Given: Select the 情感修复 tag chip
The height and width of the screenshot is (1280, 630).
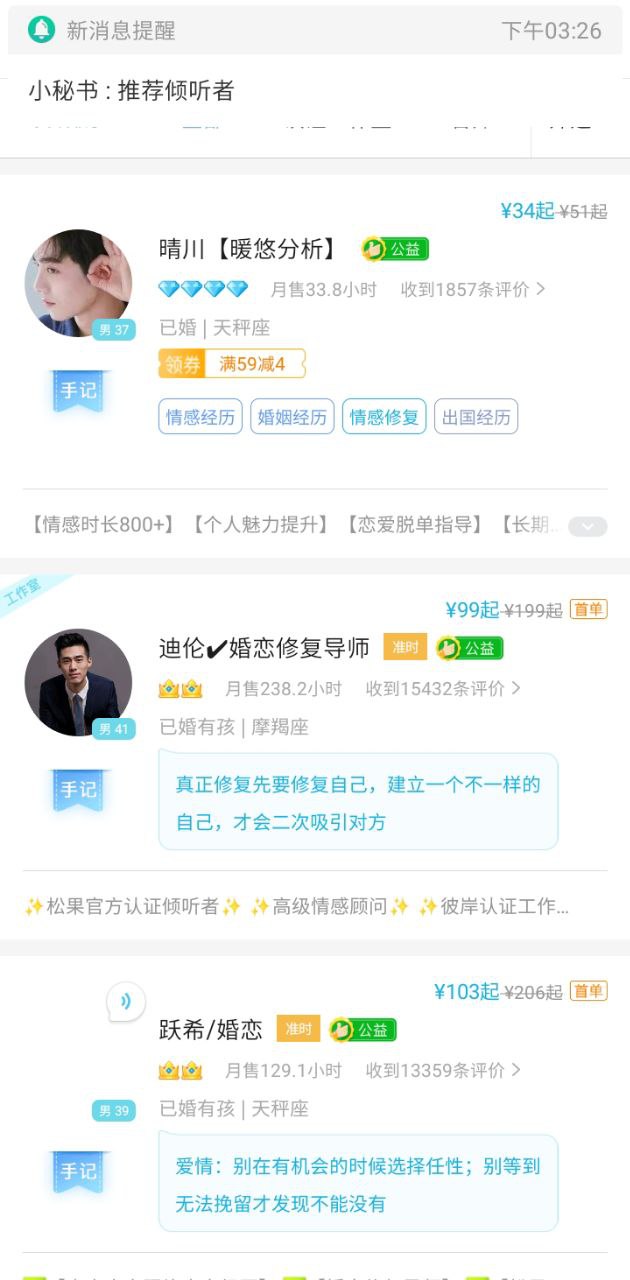Looking at the screenshot, I should click(384, 417).
